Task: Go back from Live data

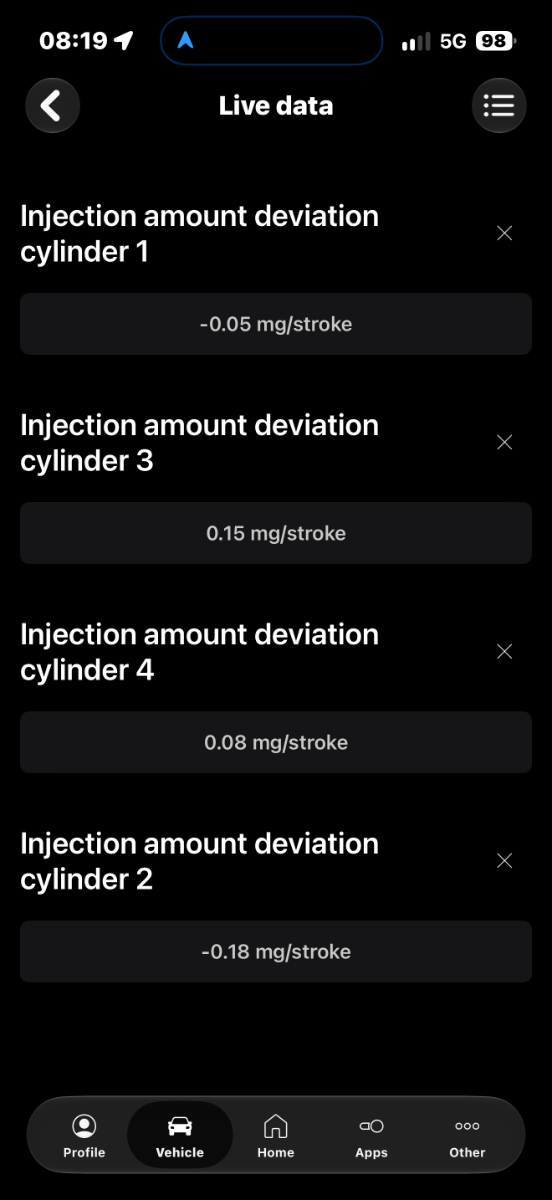Action: pyautogui.click(x=52, y=105)
